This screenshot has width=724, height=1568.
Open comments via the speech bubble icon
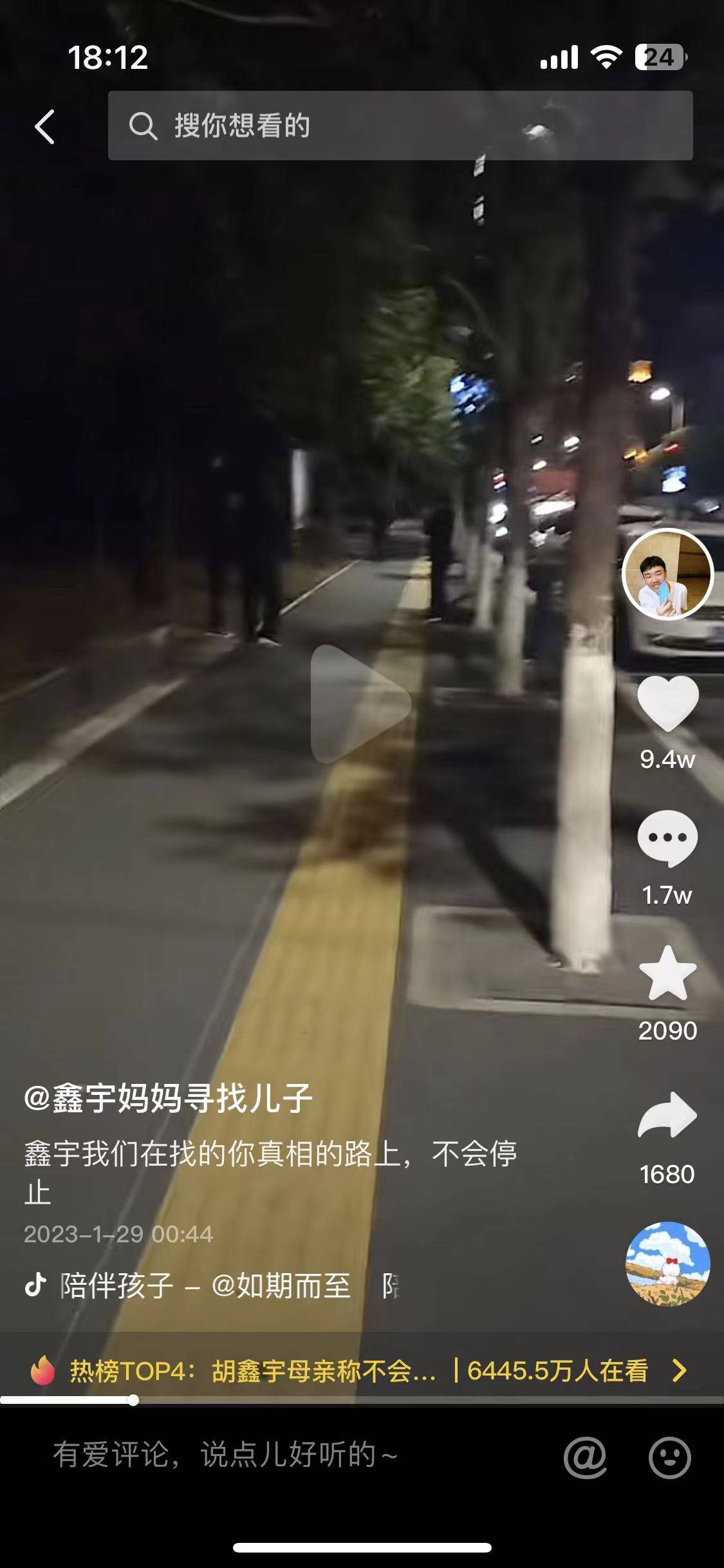tap(667, 839)
